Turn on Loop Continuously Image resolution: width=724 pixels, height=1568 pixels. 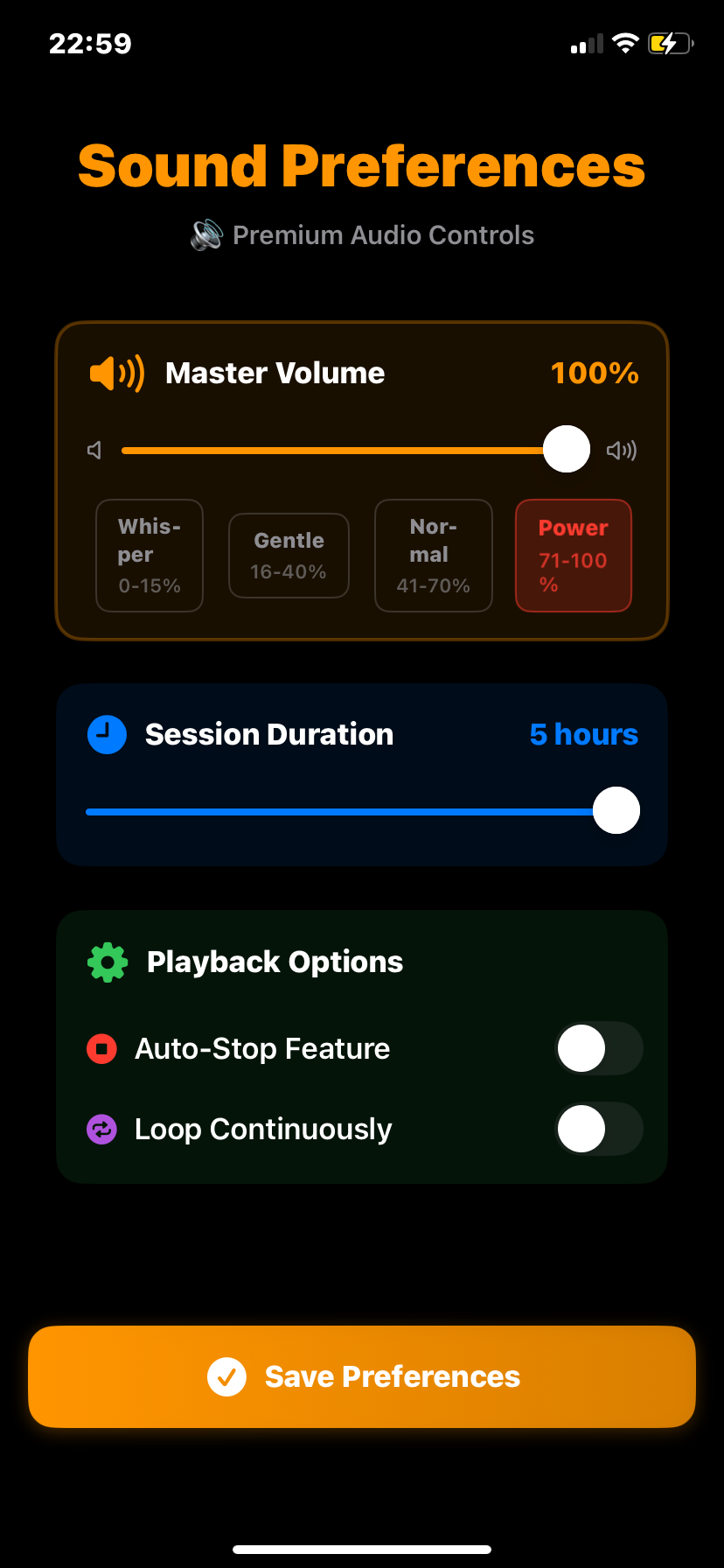coord(599,1129)
